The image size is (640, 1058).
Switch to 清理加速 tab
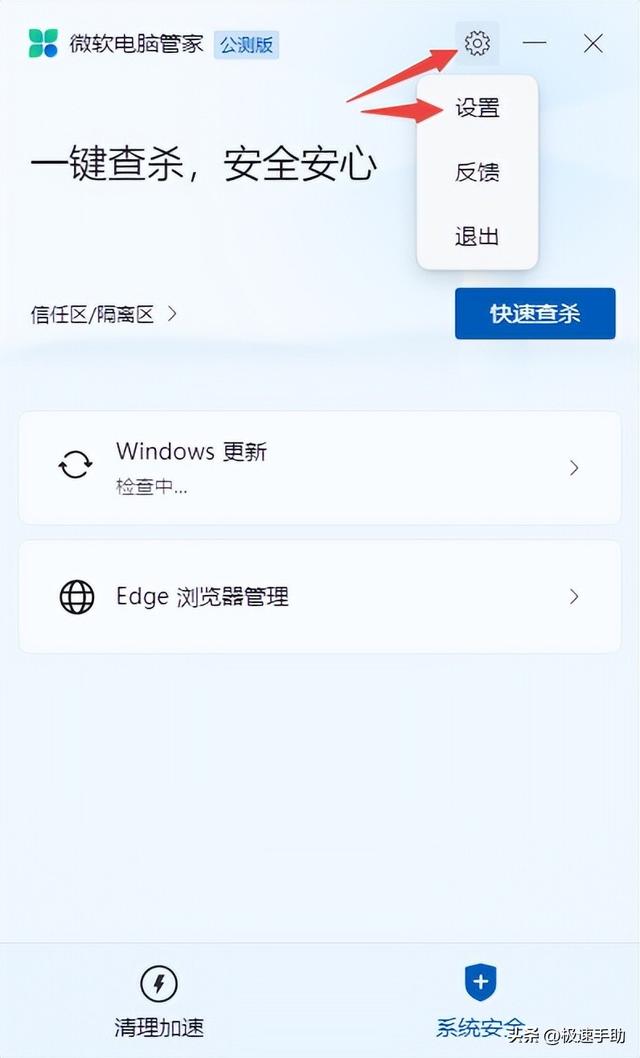tap(158, 999)
